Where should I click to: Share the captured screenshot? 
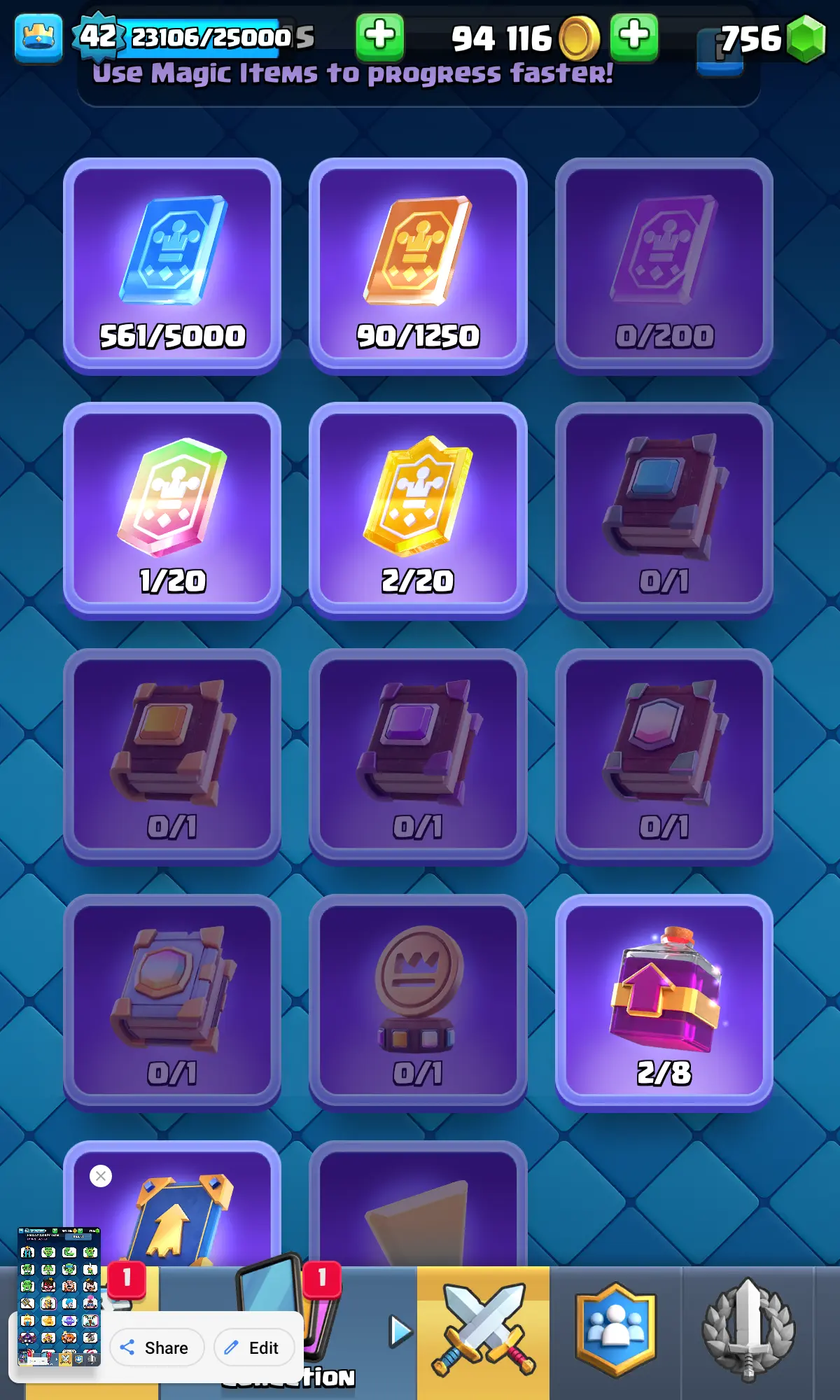[x=156, y=1347]
